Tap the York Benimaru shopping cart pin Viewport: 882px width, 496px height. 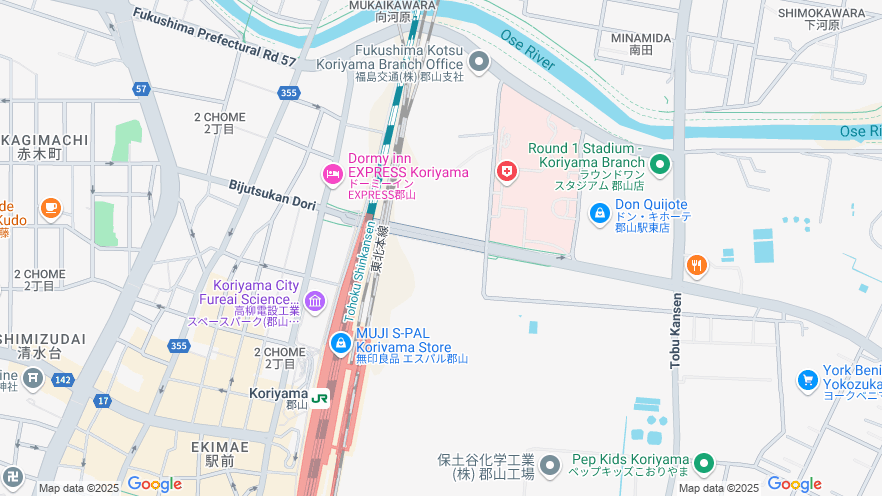808,380
